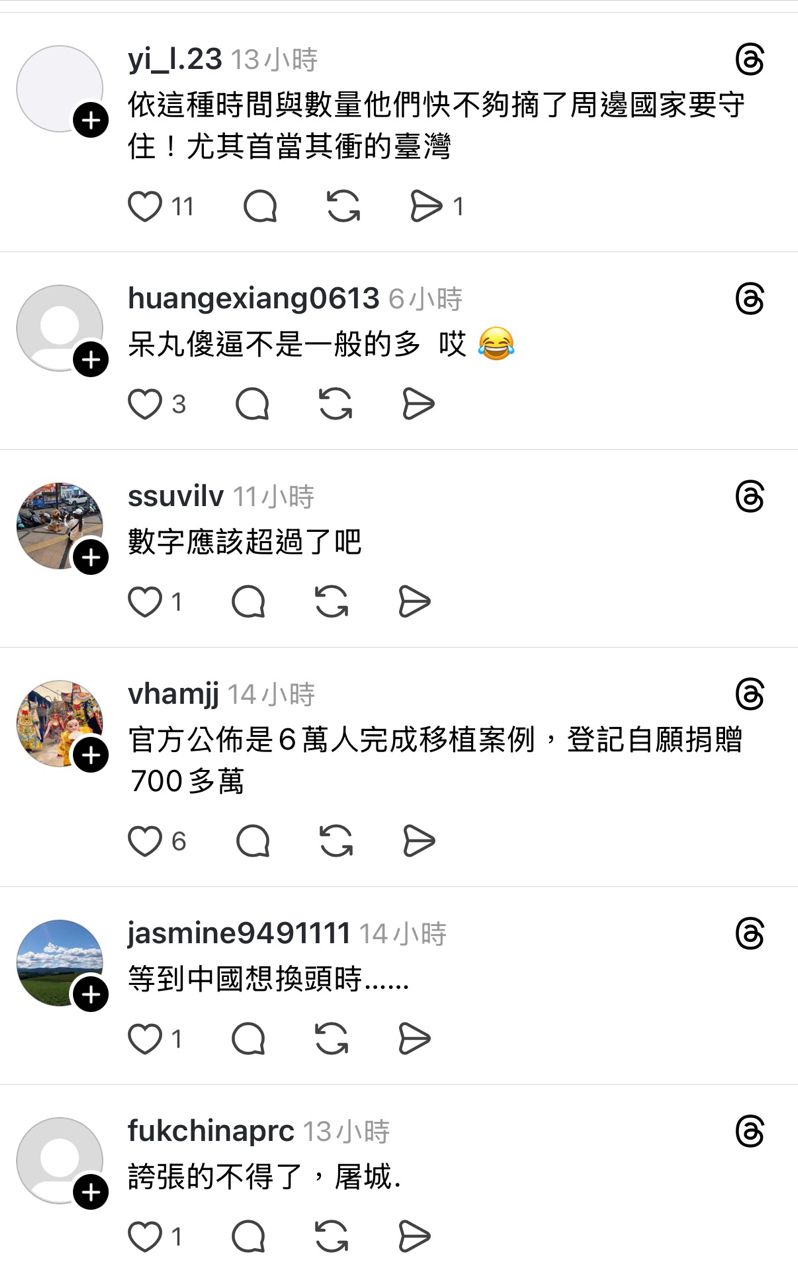The height and width of the screenshot is (1280, 798).
Task: Follow huangexiang0613 via the avatar plus badge
Action: pos(90,360)
